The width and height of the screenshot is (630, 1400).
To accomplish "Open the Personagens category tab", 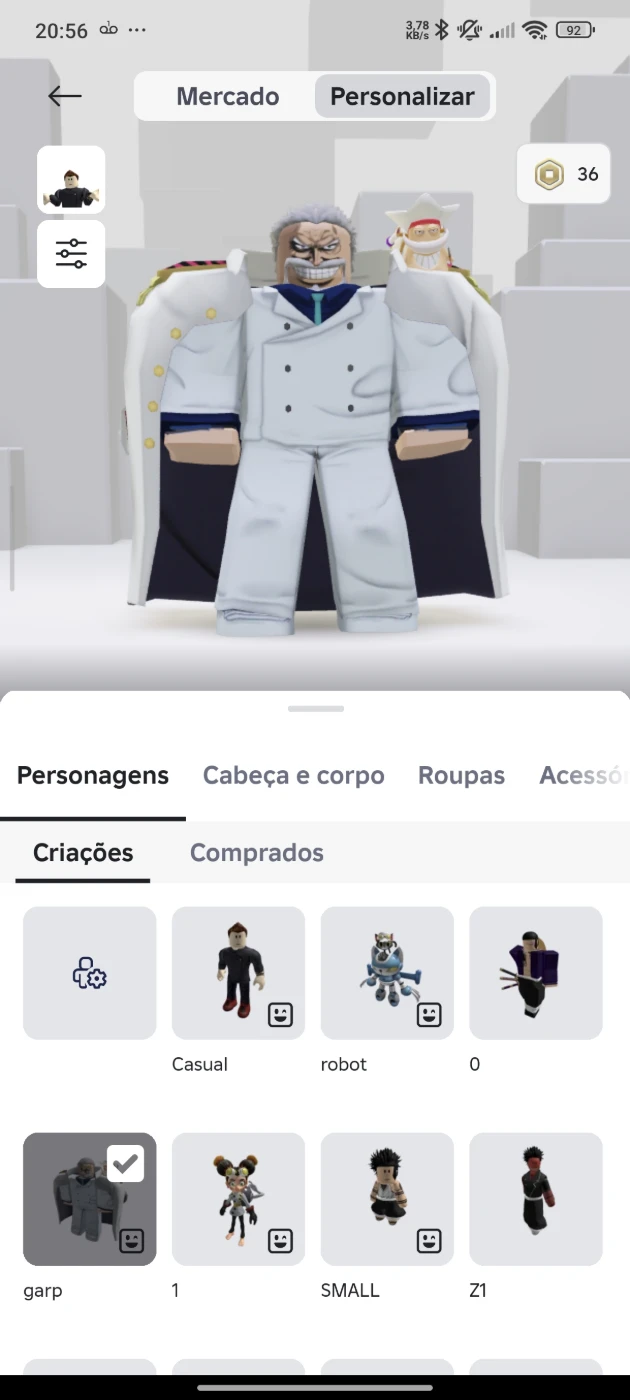I will click(93, 775).
